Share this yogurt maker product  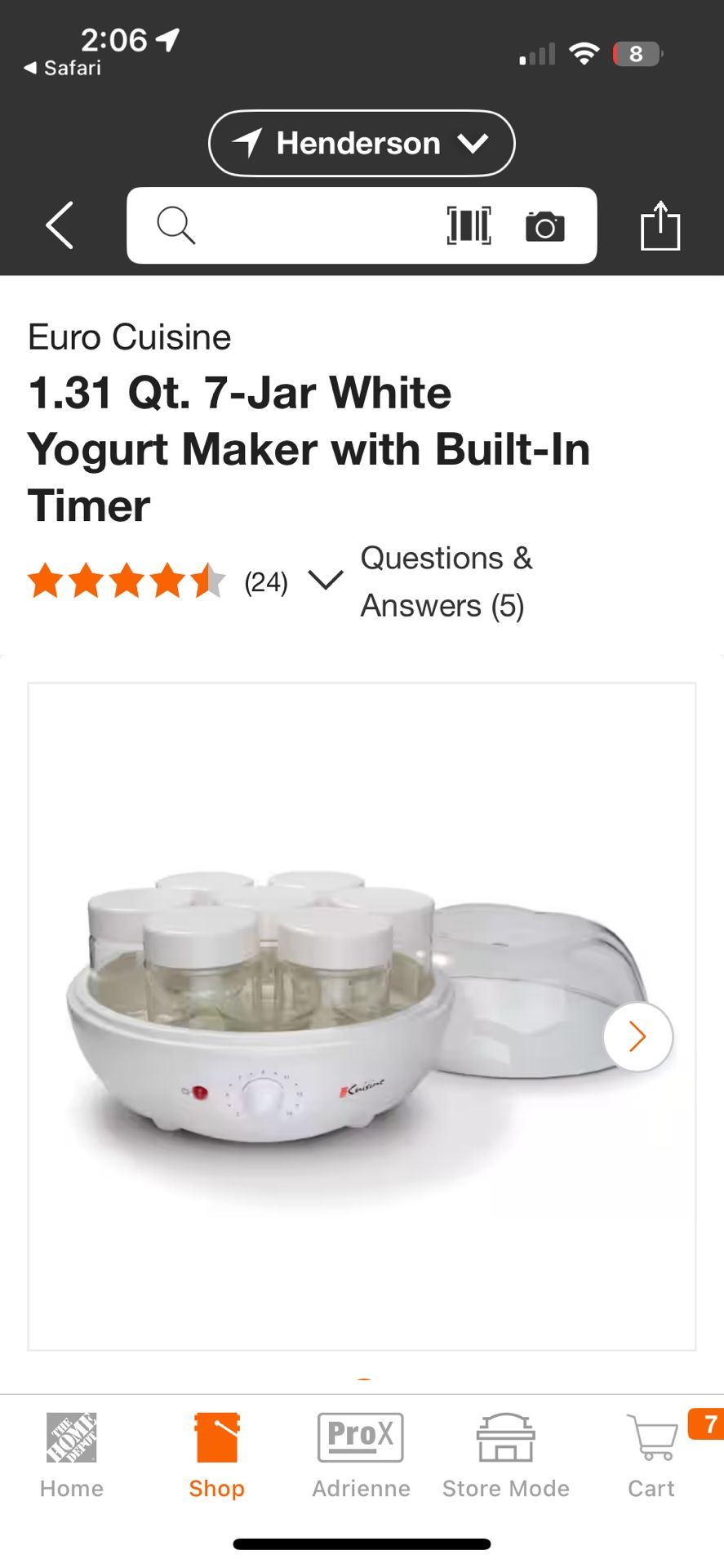(660, 225)
